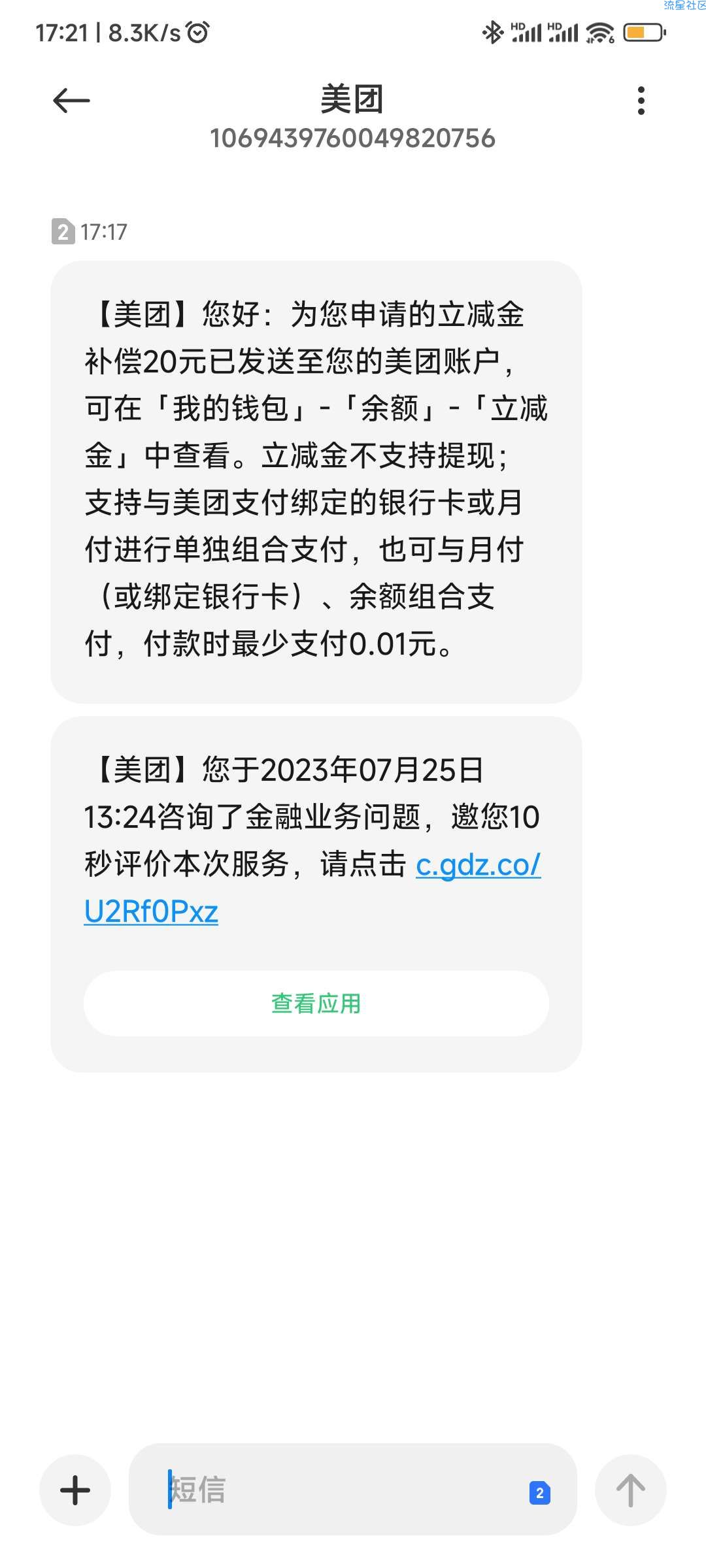This screenshot has height=1568, width=706.
Task: Go back using the arrow icon
Action: point(71,101)
